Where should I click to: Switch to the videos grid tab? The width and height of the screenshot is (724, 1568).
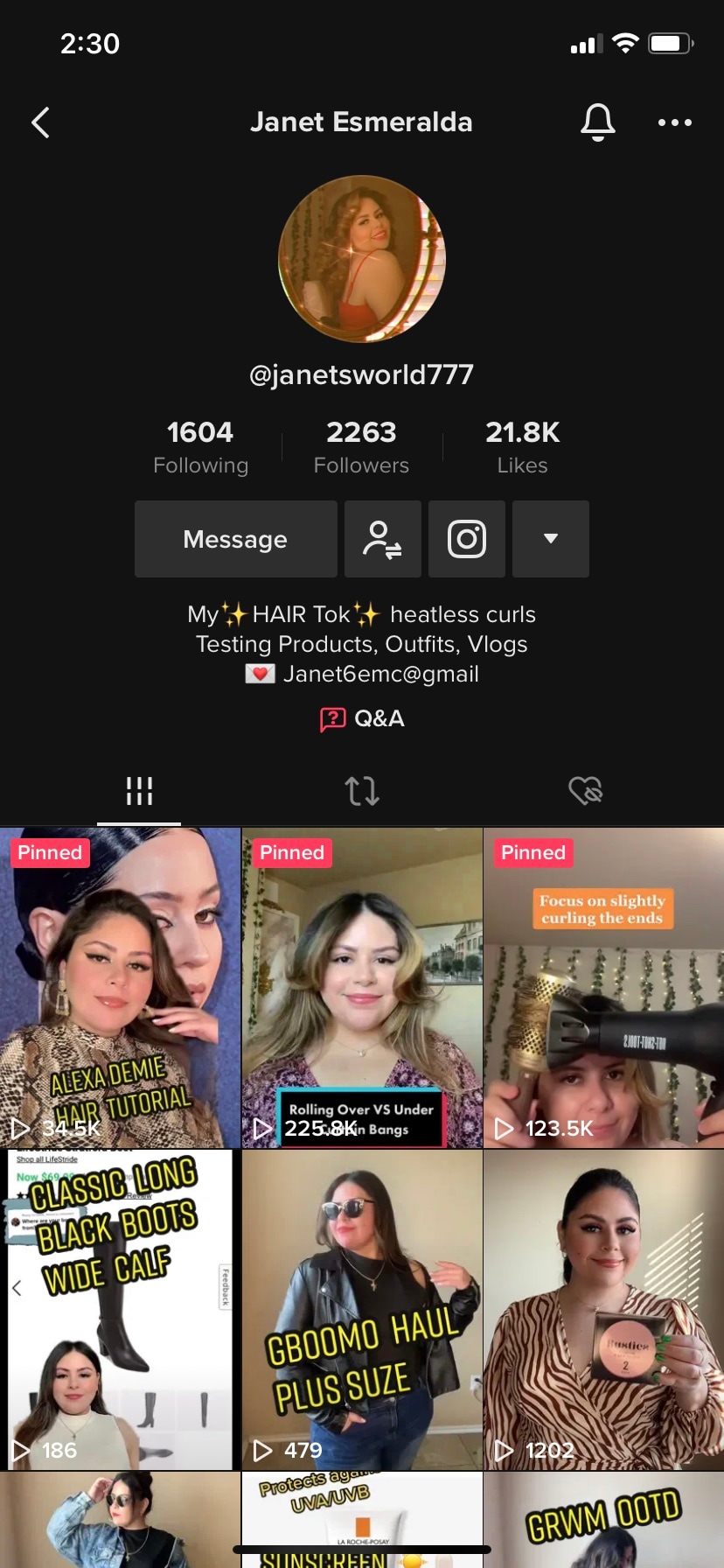click(x=139, y=791)
